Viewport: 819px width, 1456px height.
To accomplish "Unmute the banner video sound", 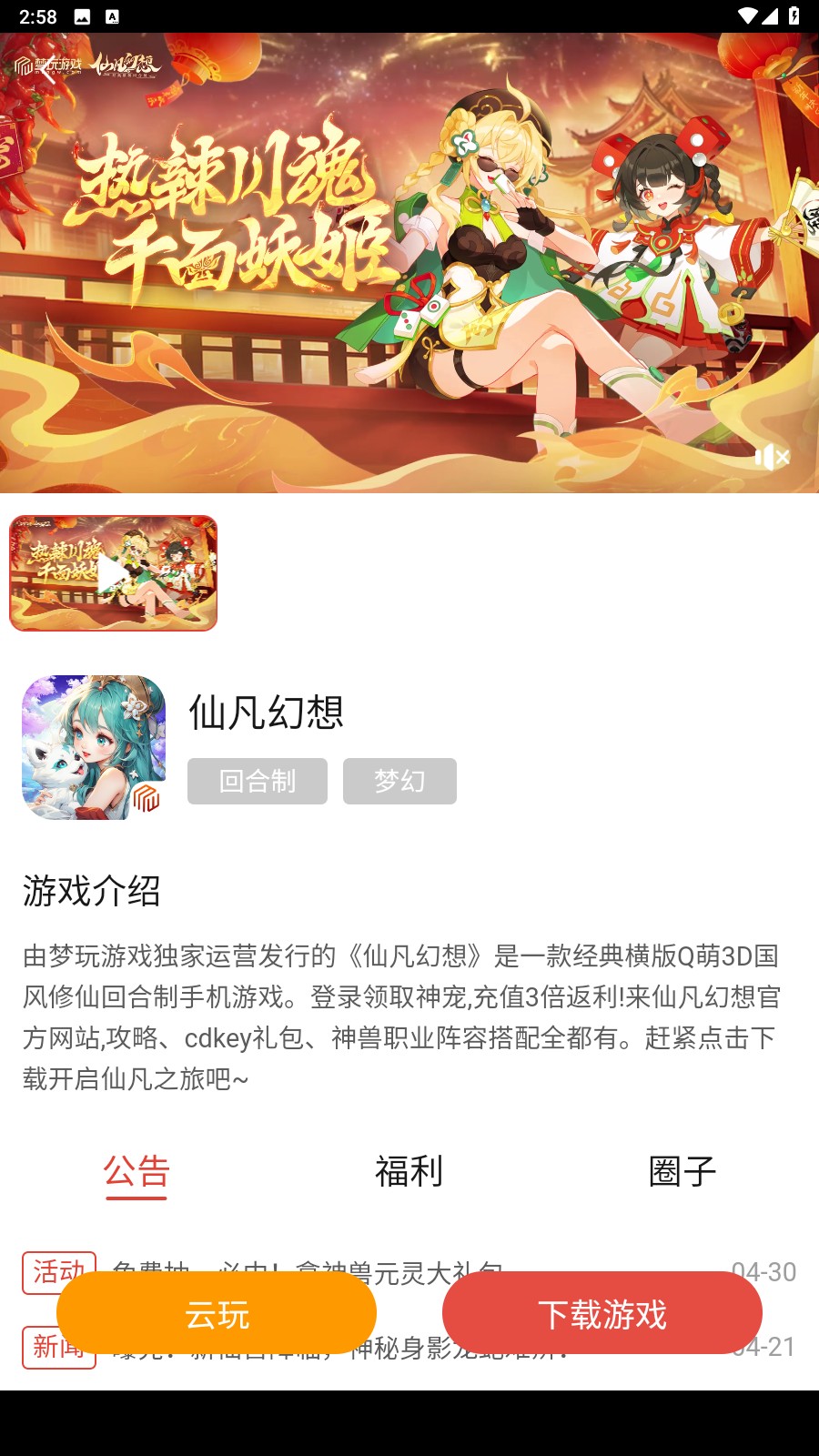I will click(772, 457).
